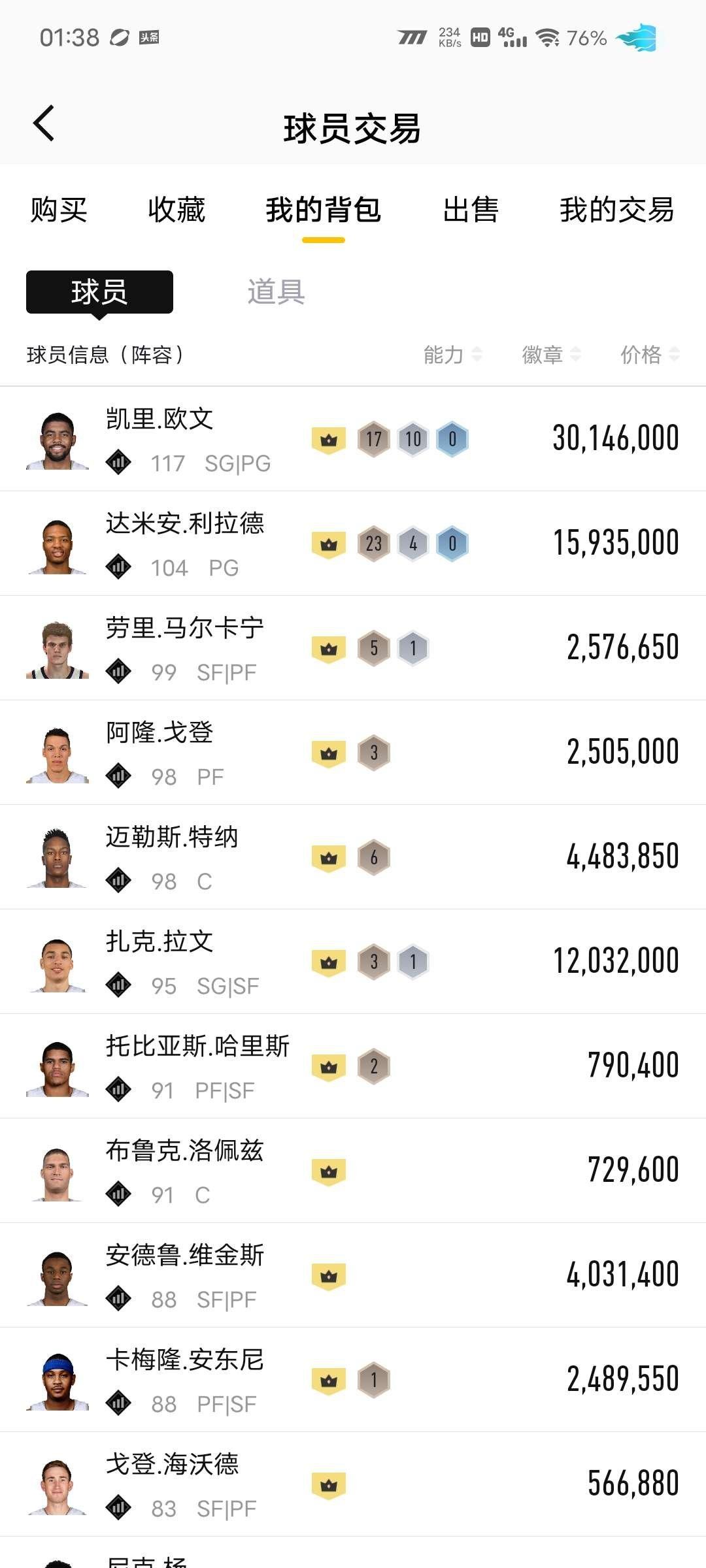This screenshot has height=1568, width=706.
Task: Open the 我的交易 tab
Action: [x=616, y=210]
